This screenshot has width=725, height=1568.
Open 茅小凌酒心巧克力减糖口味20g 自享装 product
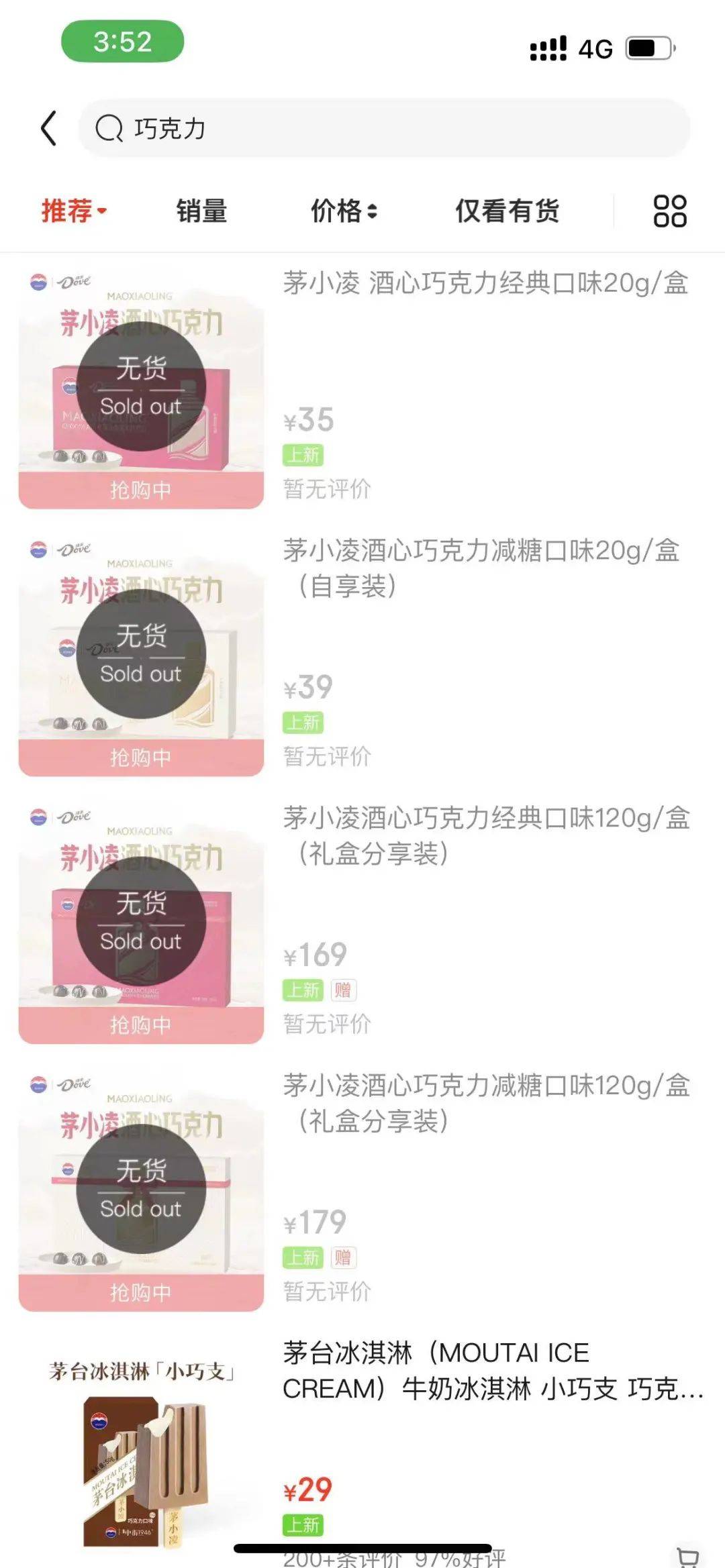481,568
